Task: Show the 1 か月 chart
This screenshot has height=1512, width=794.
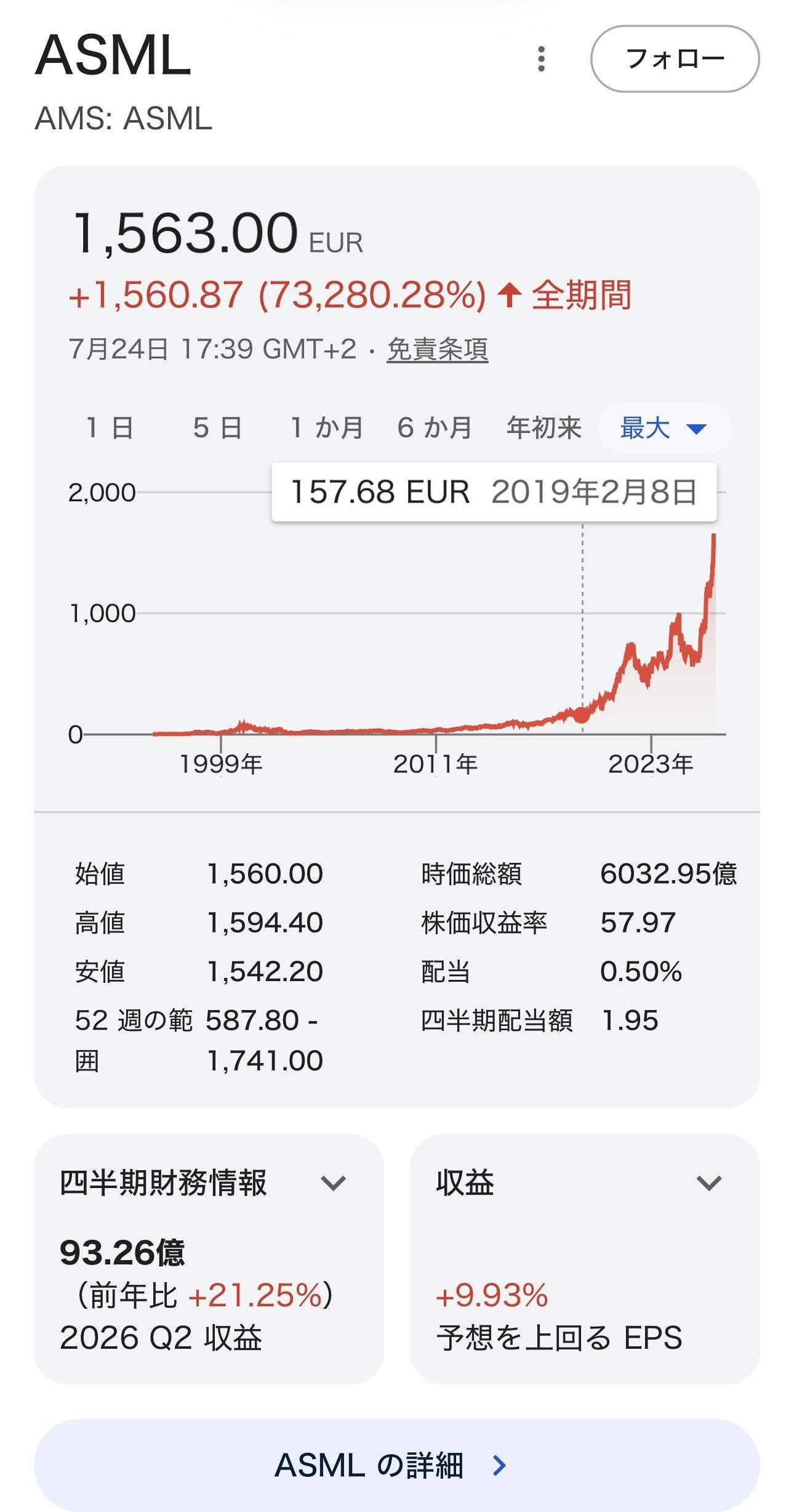Action: [326, 427]
